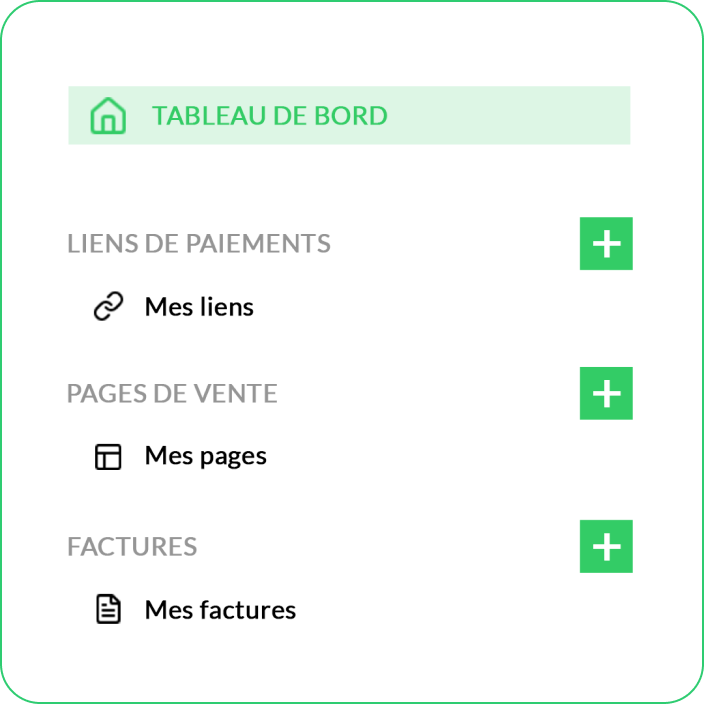Open Mes liens

[199, 307]
